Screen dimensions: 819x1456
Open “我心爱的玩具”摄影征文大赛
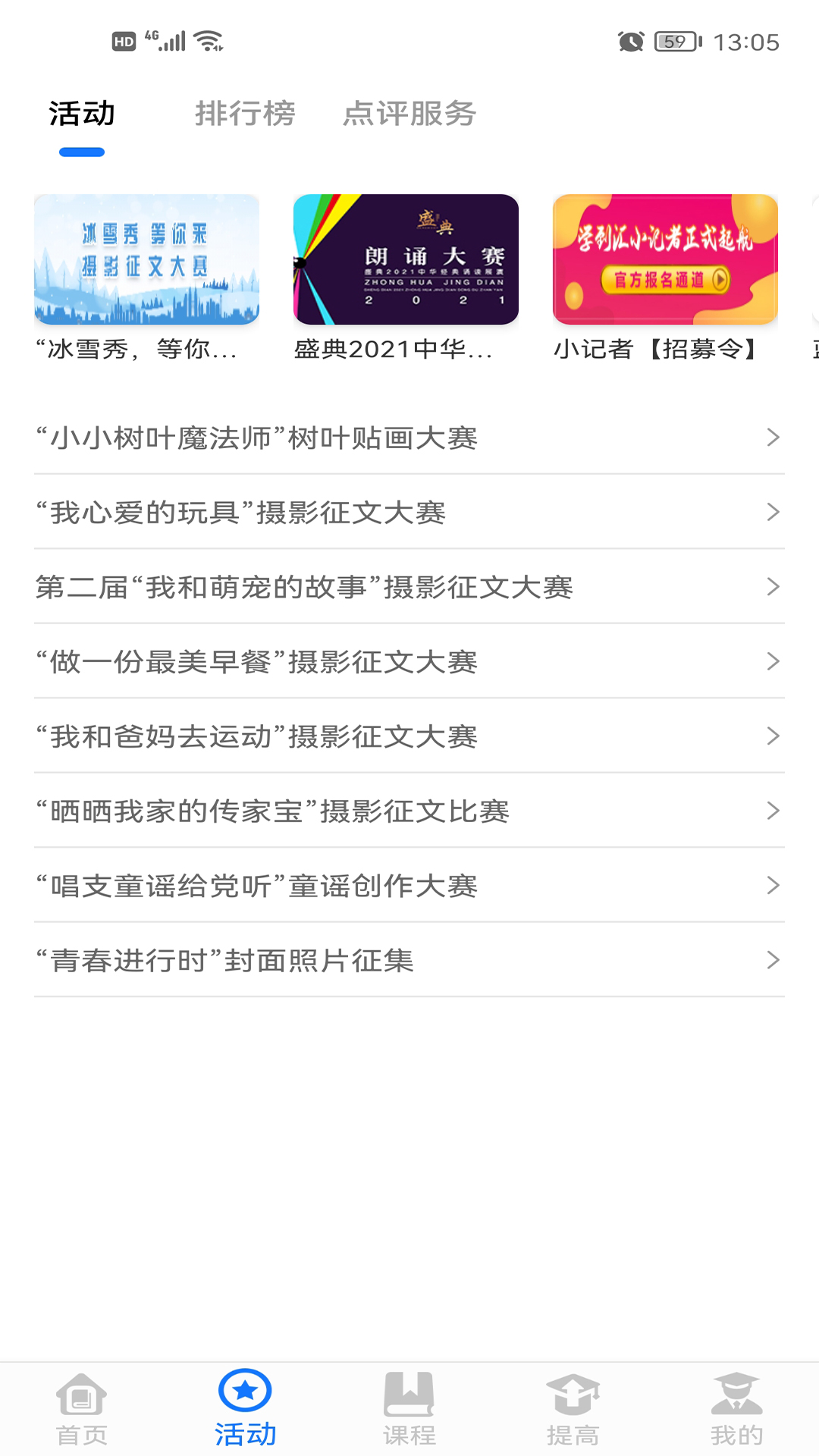point(409,513)
